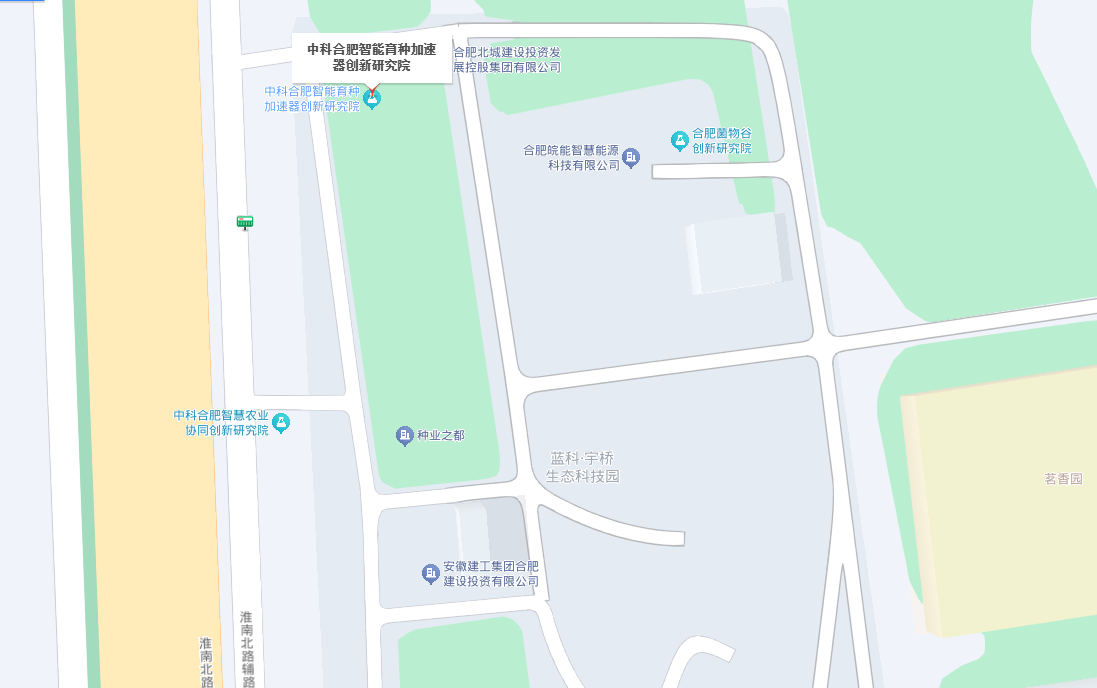This screenshot has width=1097, height=688.
Task: Open the 安徽建工集团合肥建设投资有限公司 marker
Action: click(430, 574)
